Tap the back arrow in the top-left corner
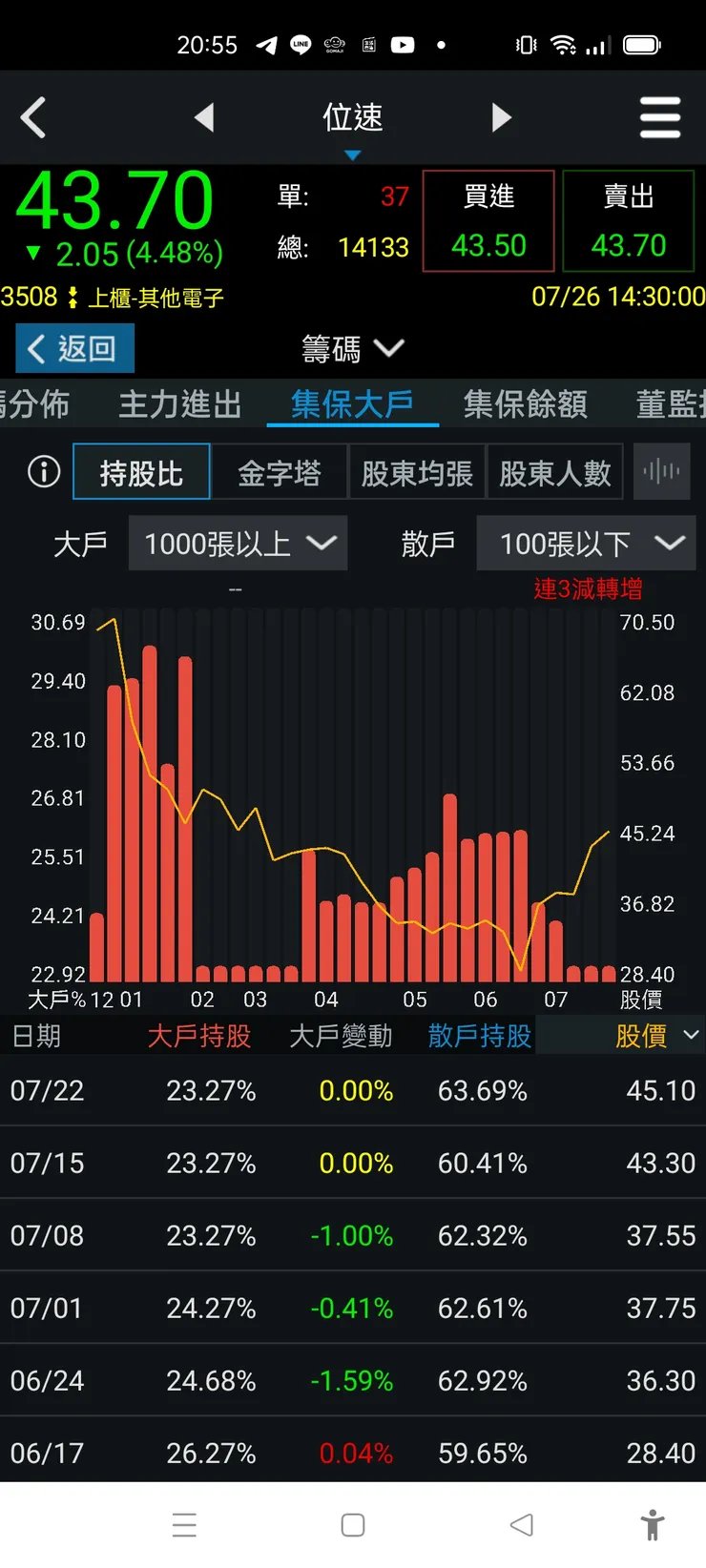 [x=35, y=116]
